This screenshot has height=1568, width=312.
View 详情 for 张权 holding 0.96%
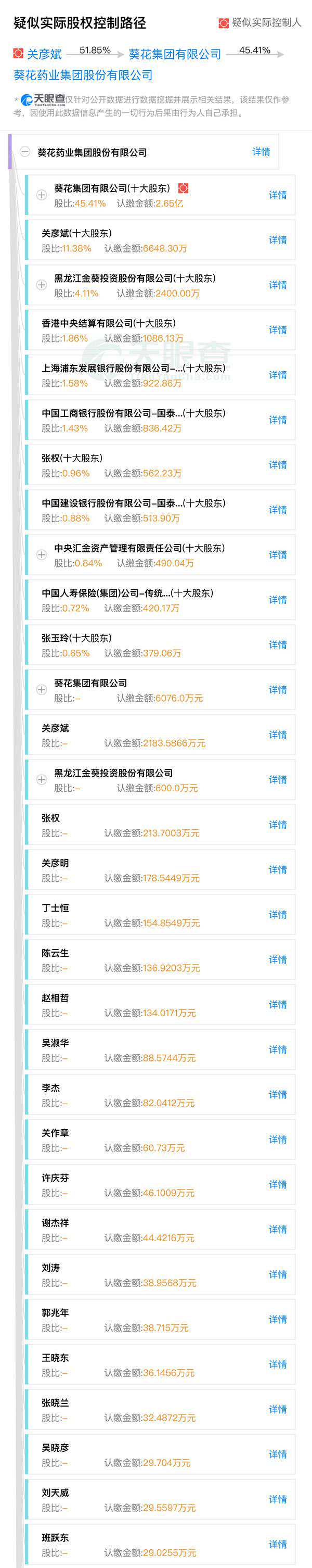tap(277, 465)
